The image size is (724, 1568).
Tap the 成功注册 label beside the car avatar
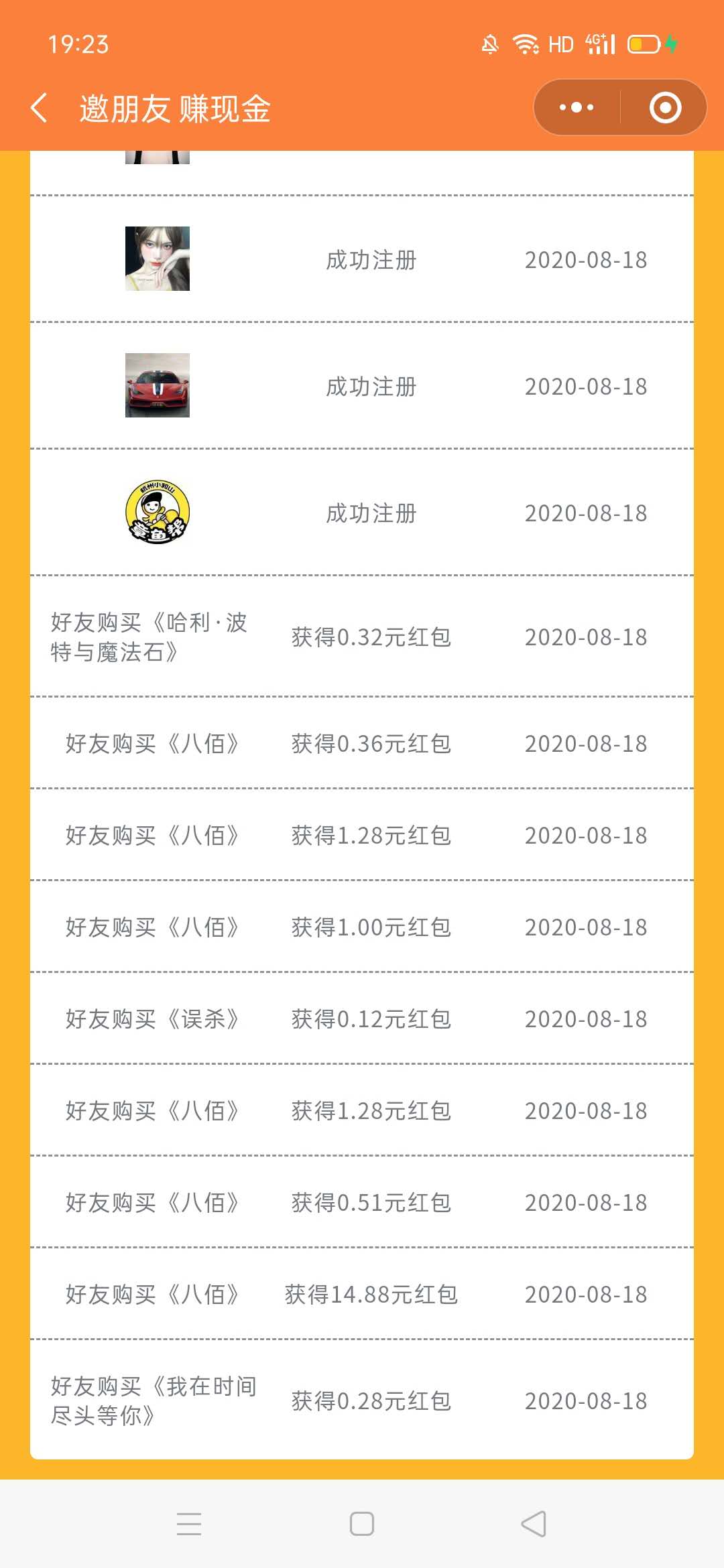371,387
